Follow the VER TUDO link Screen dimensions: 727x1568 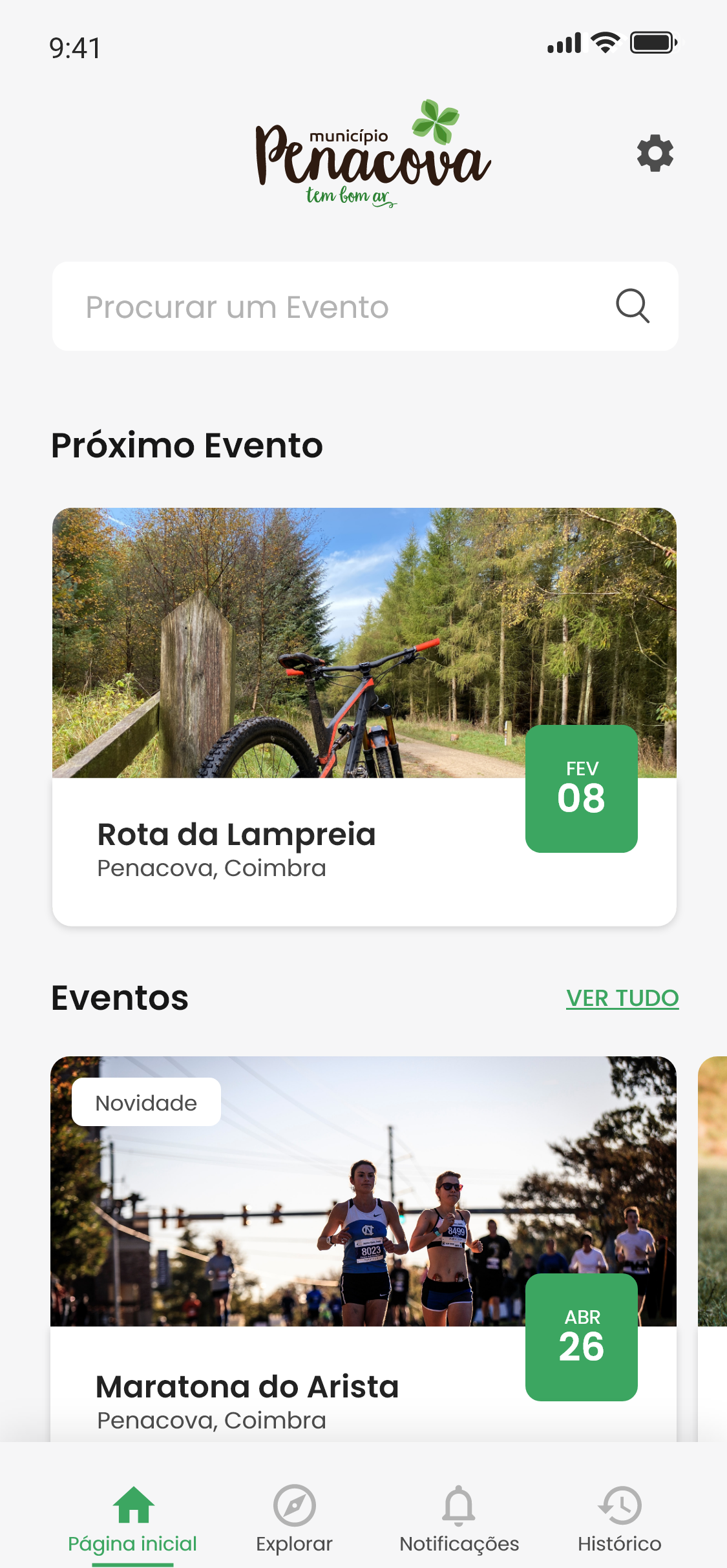(x=622, y=998)
